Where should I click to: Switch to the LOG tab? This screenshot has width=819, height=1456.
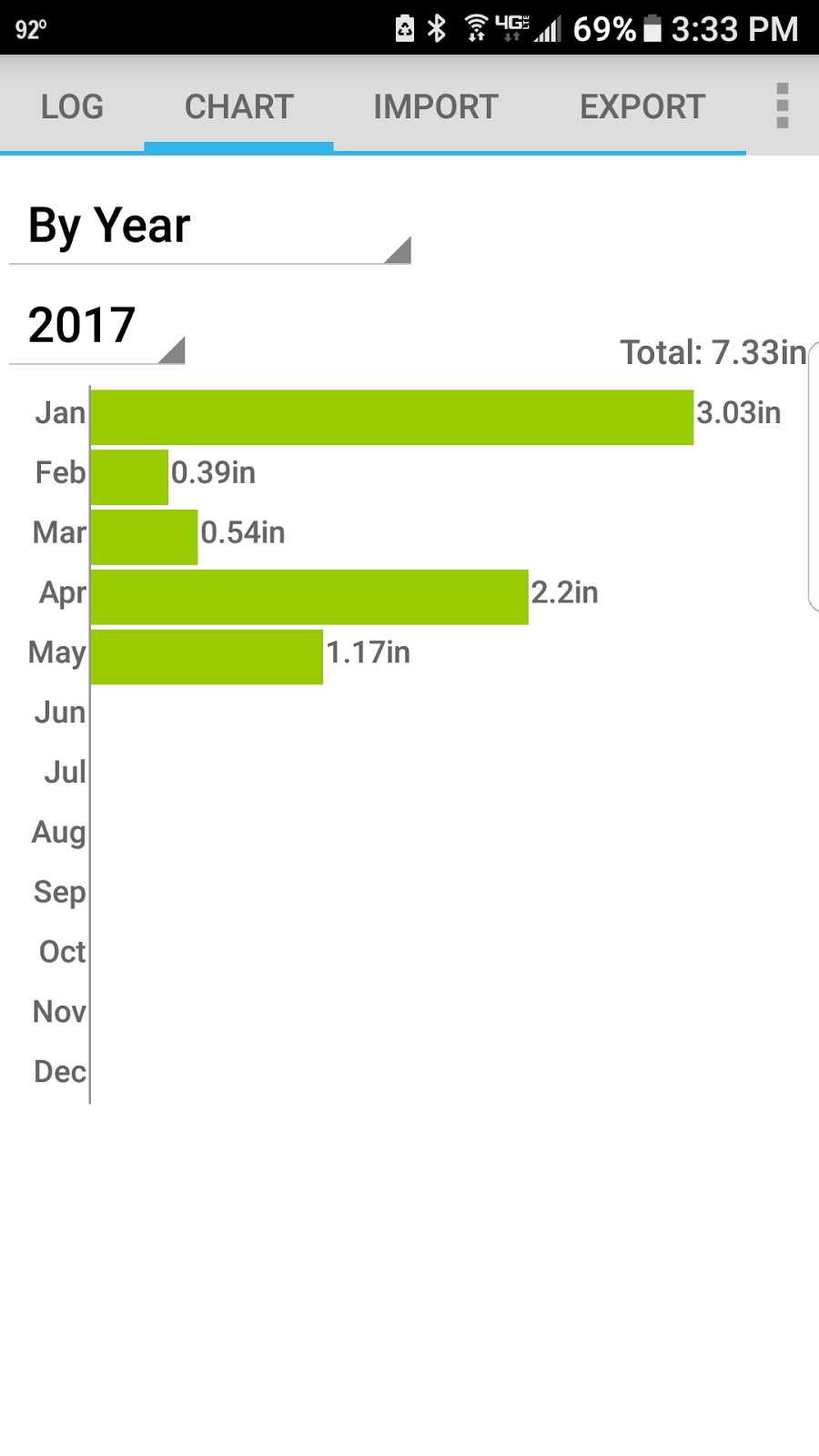[x=72, y=106]
